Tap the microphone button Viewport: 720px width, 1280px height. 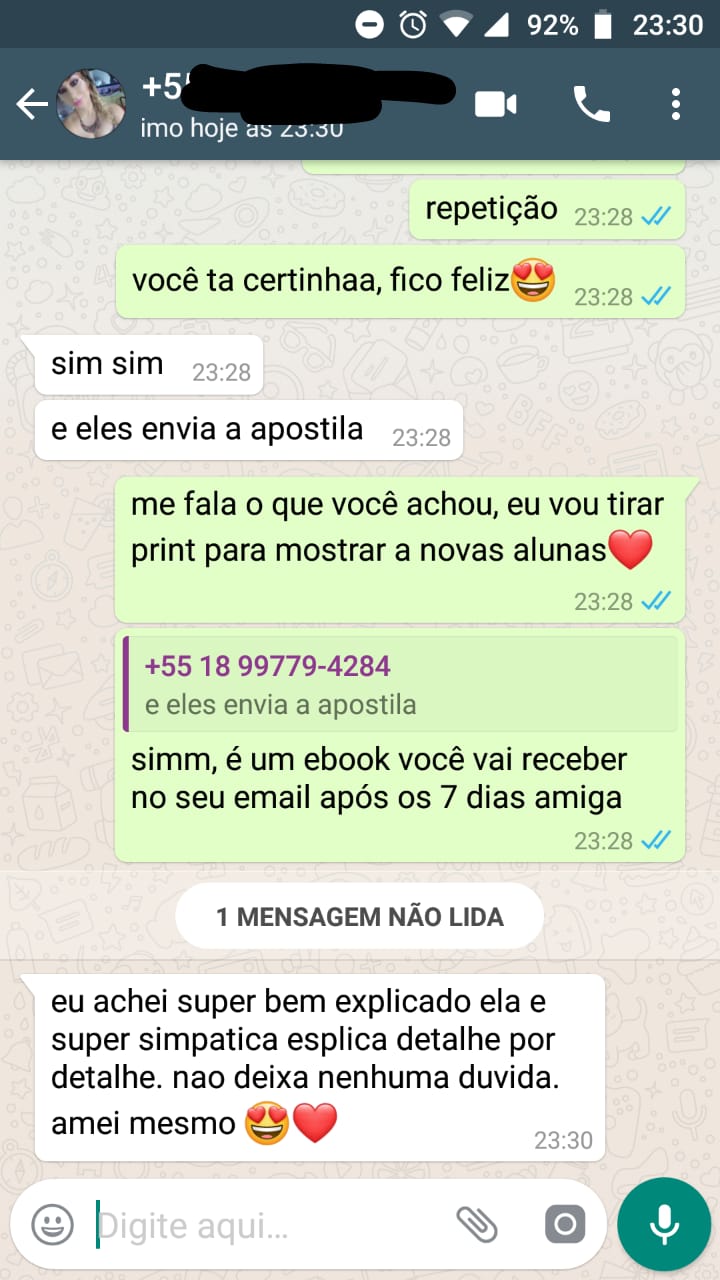(x=664, y=1224)
